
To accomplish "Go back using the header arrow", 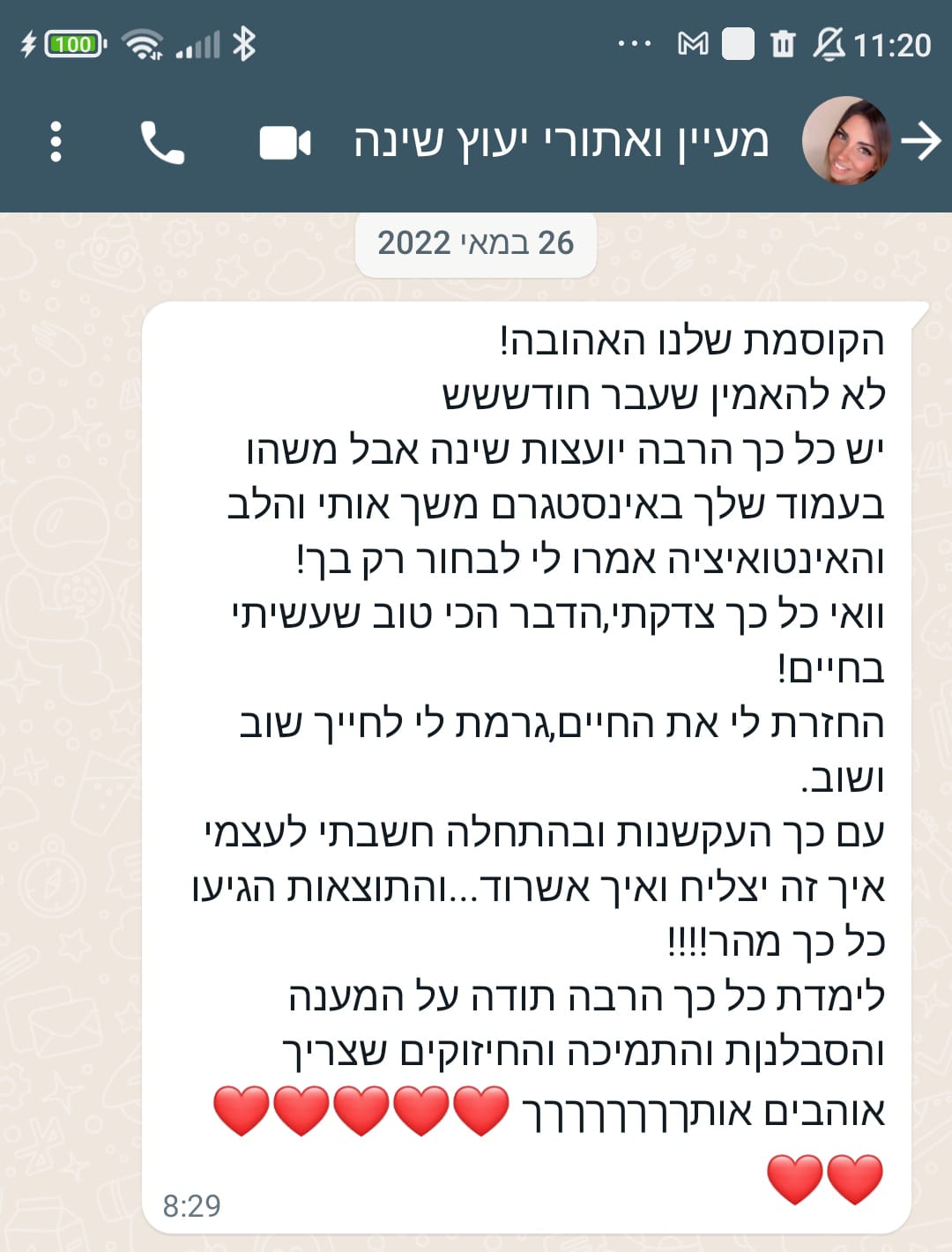I will coord(922,141).
